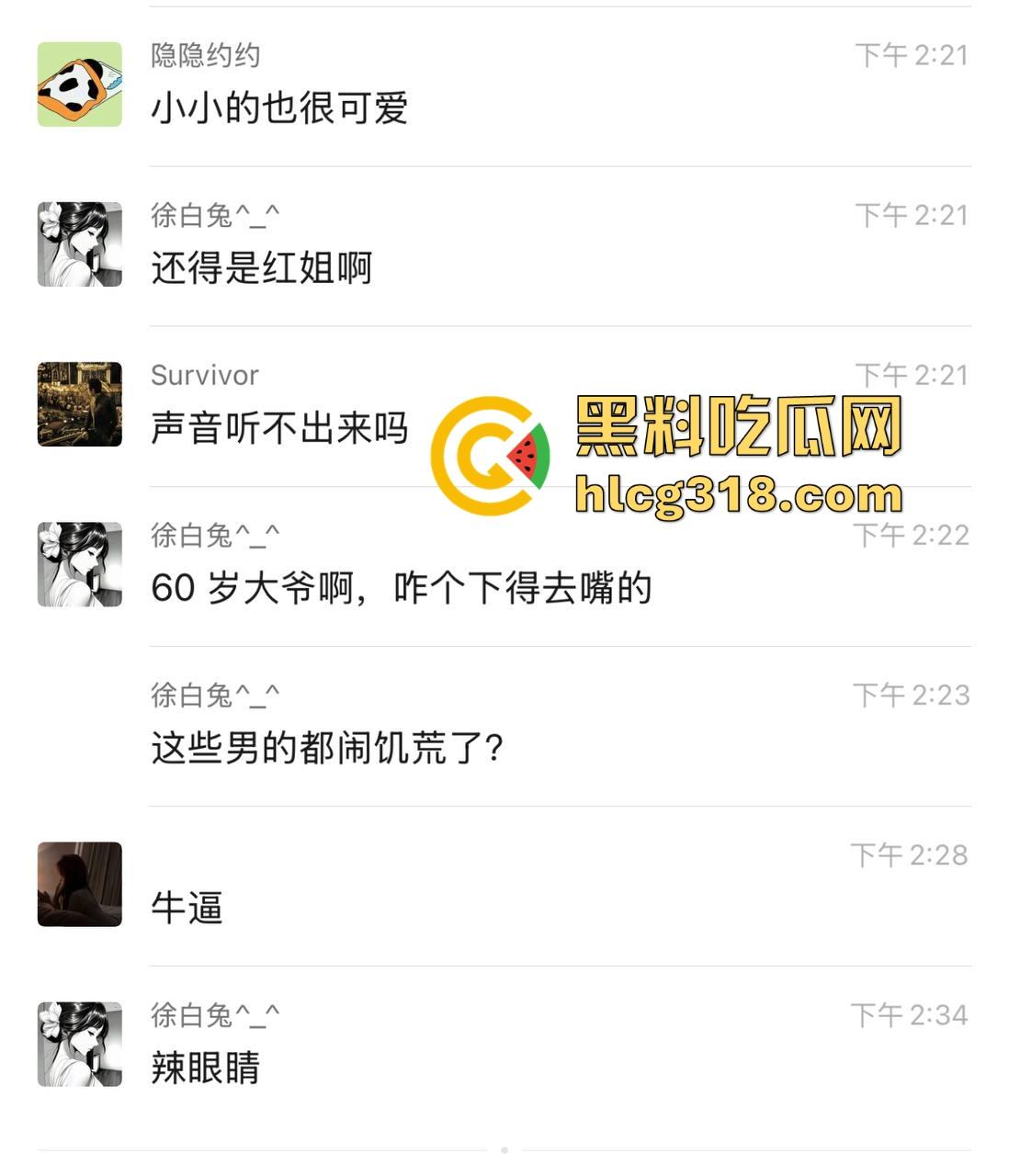This screenshot has height=1176, width=1009.
Task: Click 徐白兔^_^'s profile picture
Action: (x=78, y=242)
